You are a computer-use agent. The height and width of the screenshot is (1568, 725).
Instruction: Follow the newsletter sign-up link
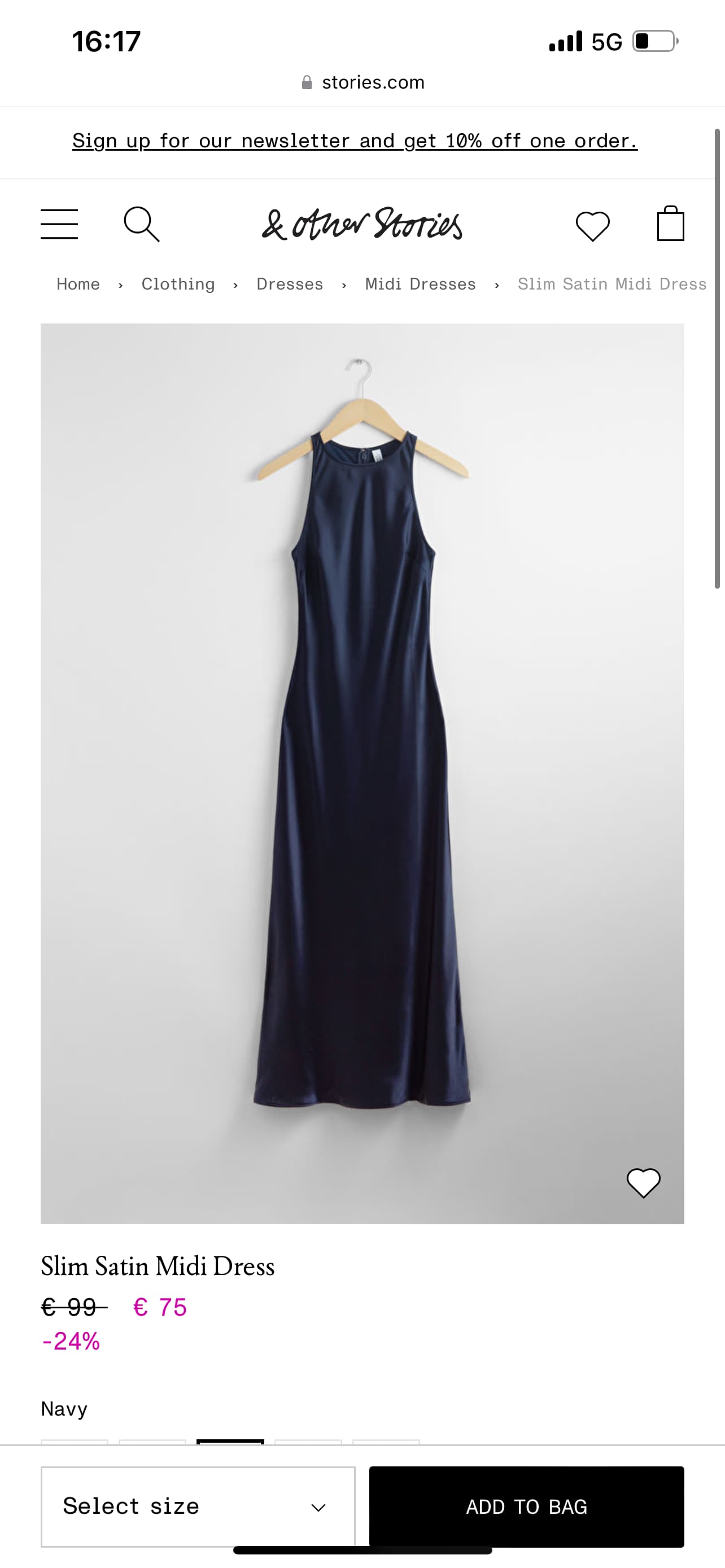pyautogui.click(x=355, y=141)
